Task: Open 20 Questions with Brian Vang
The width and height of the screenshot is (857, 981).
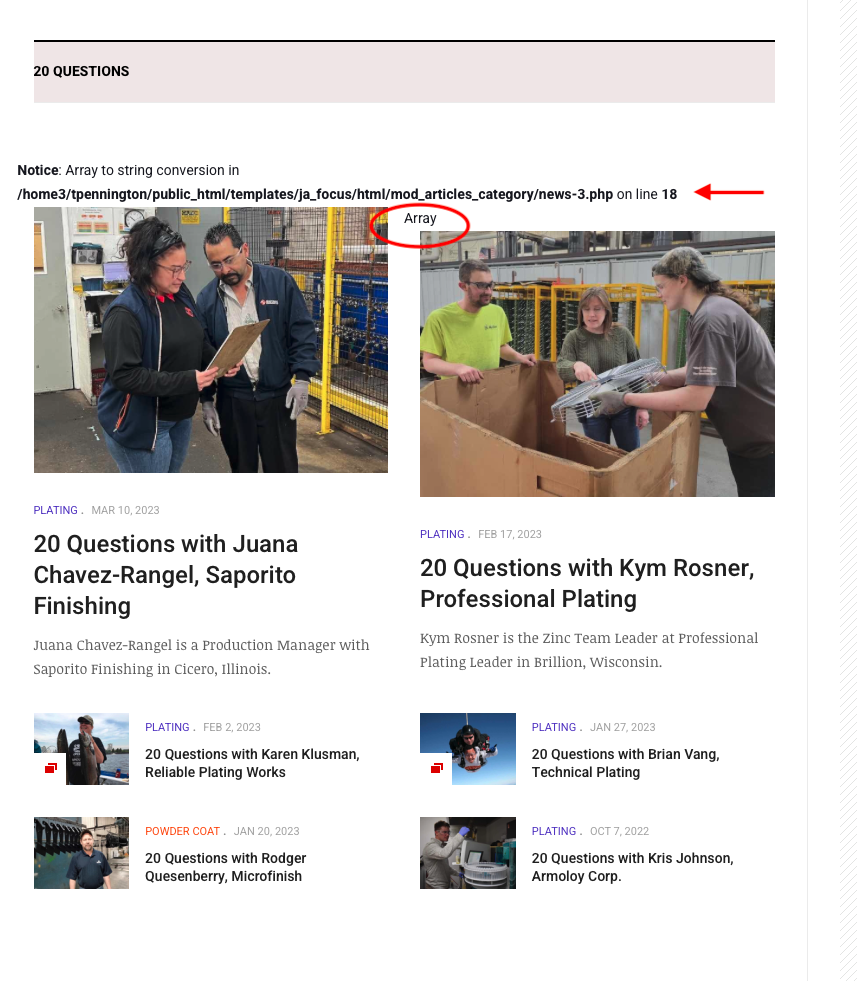Action: [x=625, y=763]
